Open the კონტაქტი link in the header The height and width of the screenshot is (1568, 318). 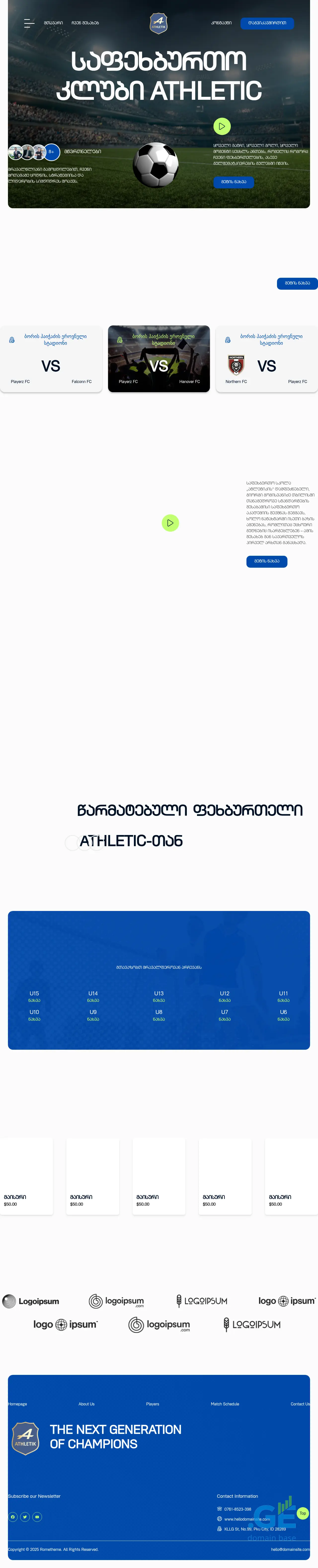tap(221, 23)
